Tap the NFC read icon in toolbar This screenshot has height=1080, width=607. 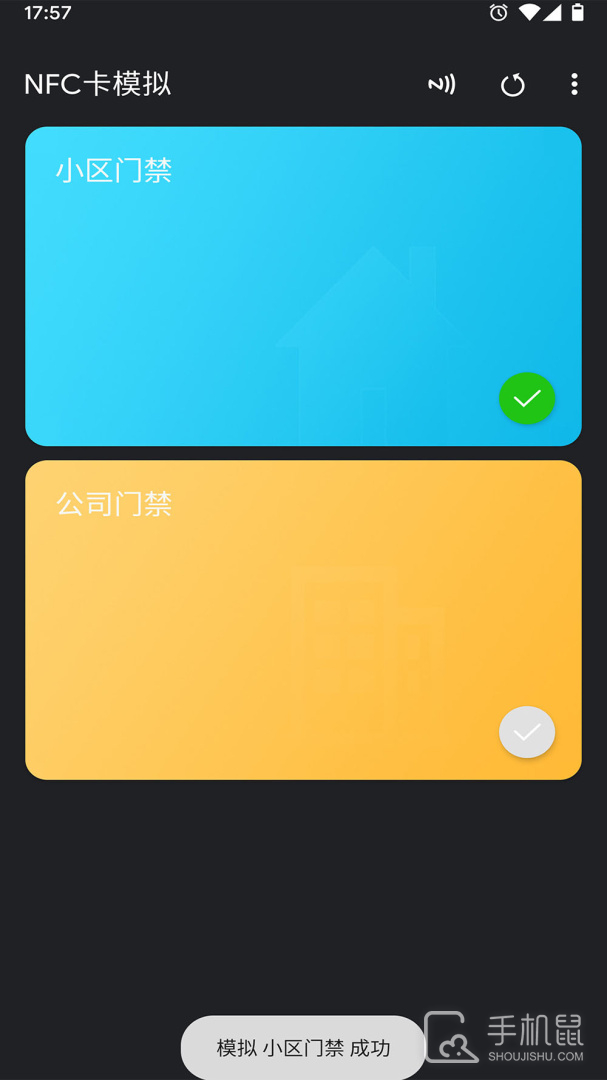point(442,84)
